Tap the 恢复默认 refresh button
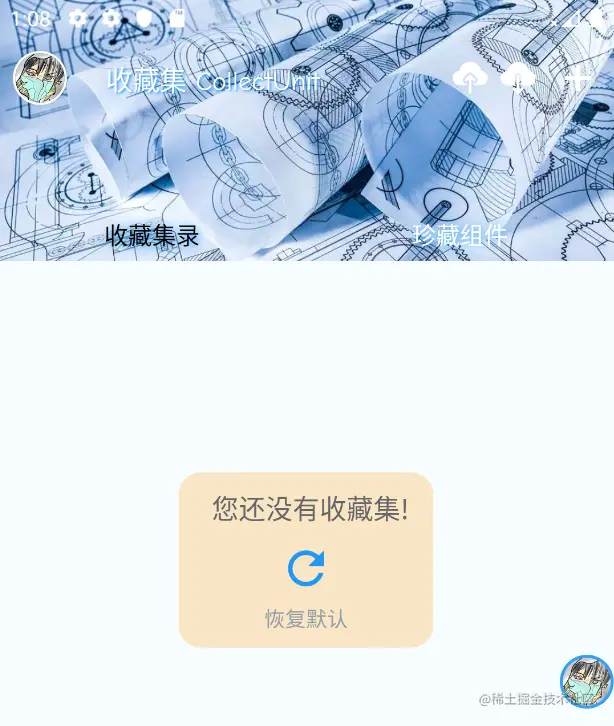 pyautogui.click(x=306, y=569)
